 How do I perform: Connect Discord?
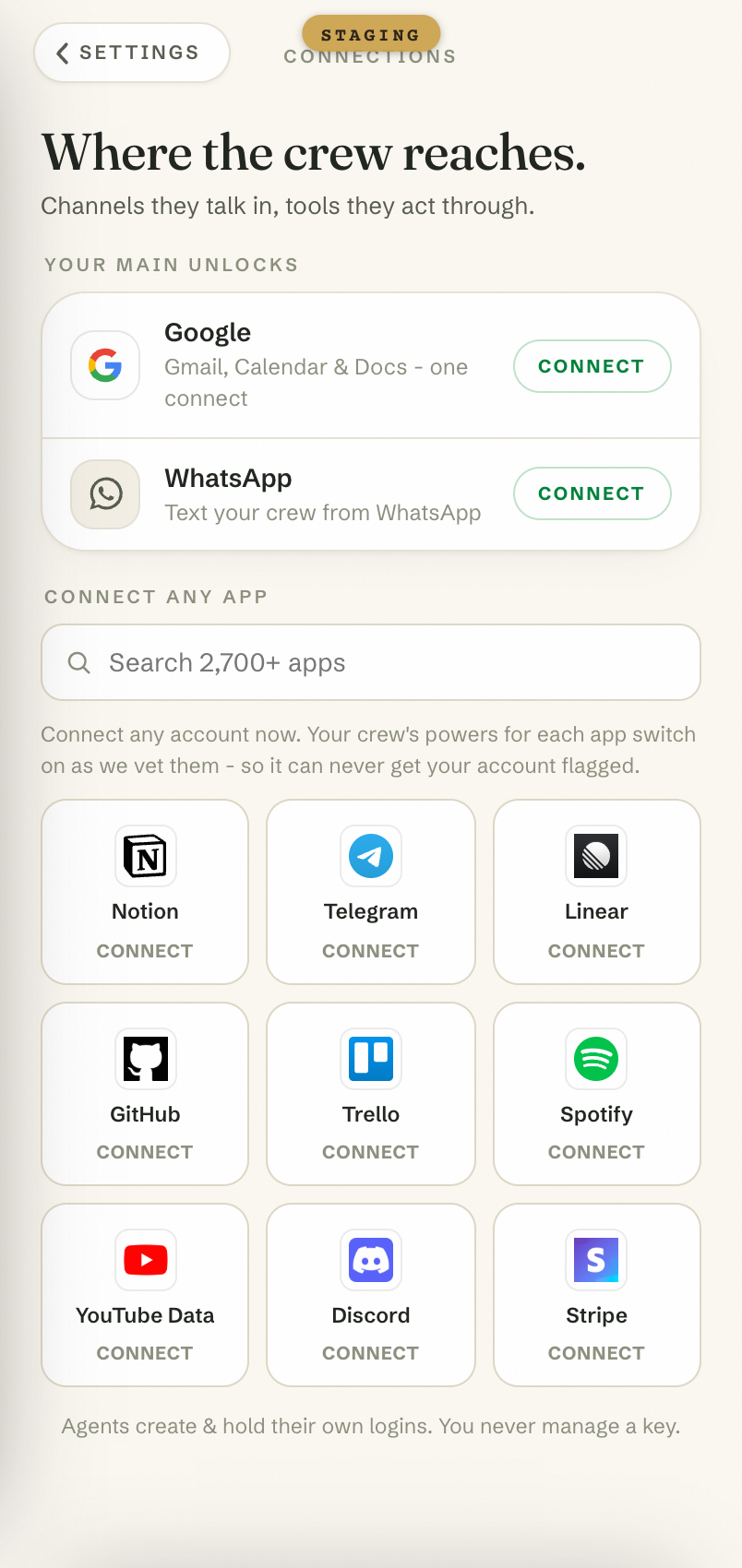[371, 1295]
